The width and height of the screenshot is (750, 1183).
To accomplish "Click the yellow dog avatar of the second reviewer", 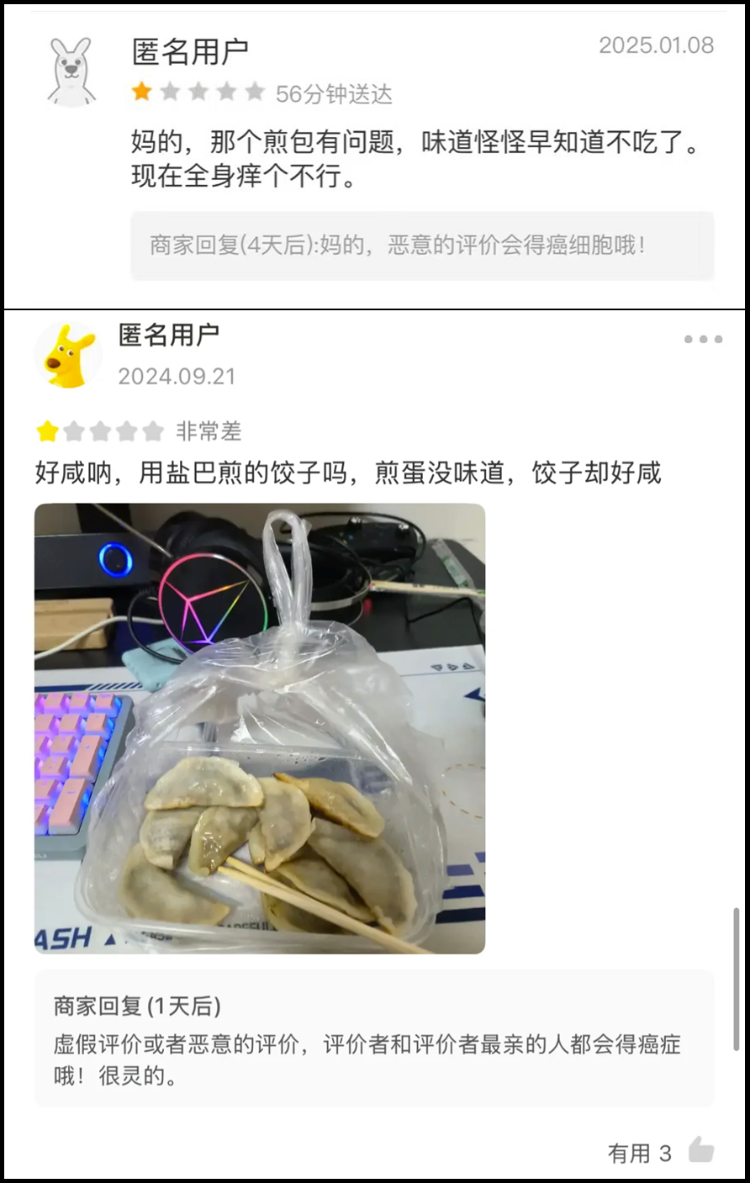I will (70, 355).
